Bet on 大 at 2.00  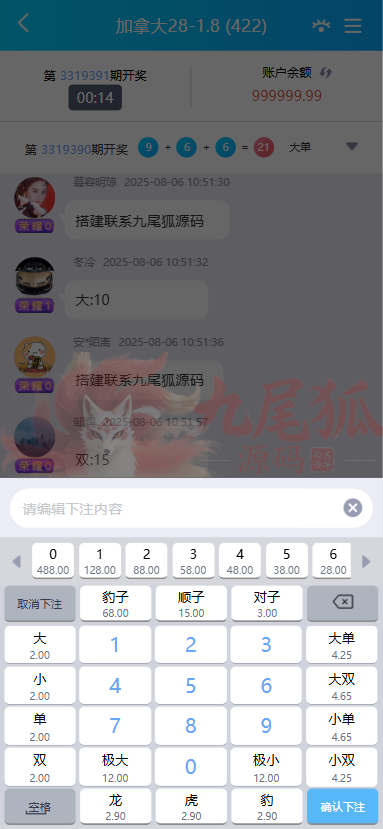tap(40, 644)
